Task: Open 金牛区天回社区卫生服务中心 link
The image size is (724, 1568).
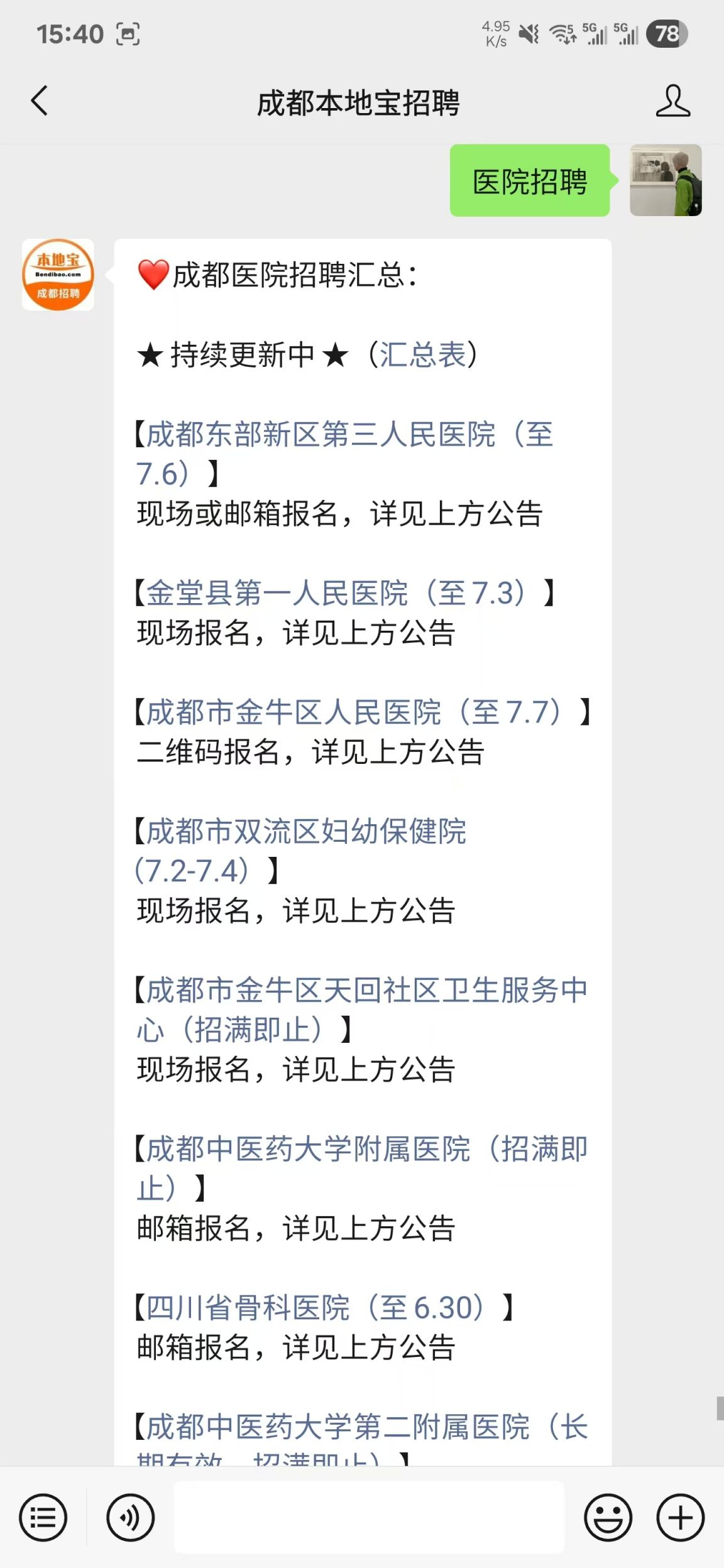Action: (x=361, y=1010)
